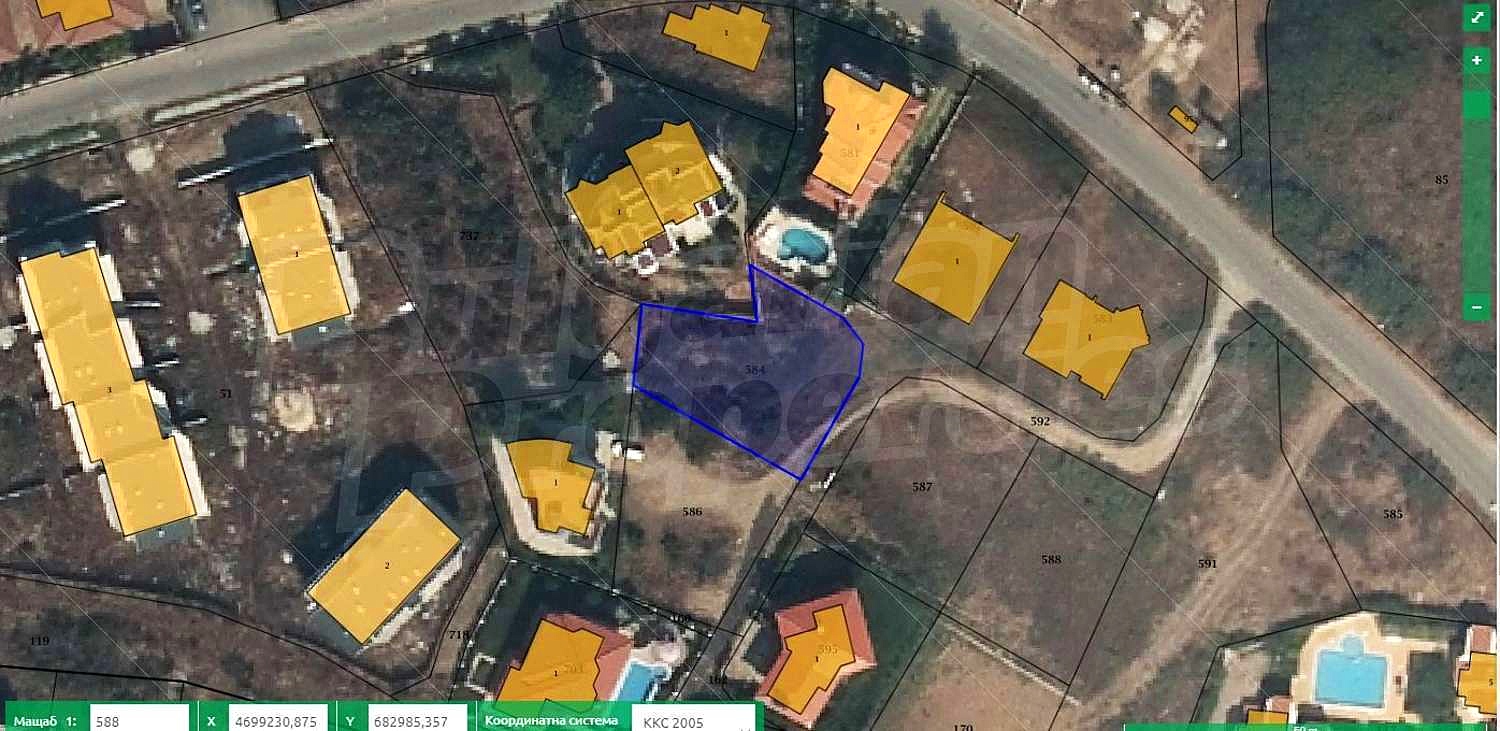Viewport: 1500px width, 731px height.
Task: Zoom in with the plus button
Action: coord(1477,61)
